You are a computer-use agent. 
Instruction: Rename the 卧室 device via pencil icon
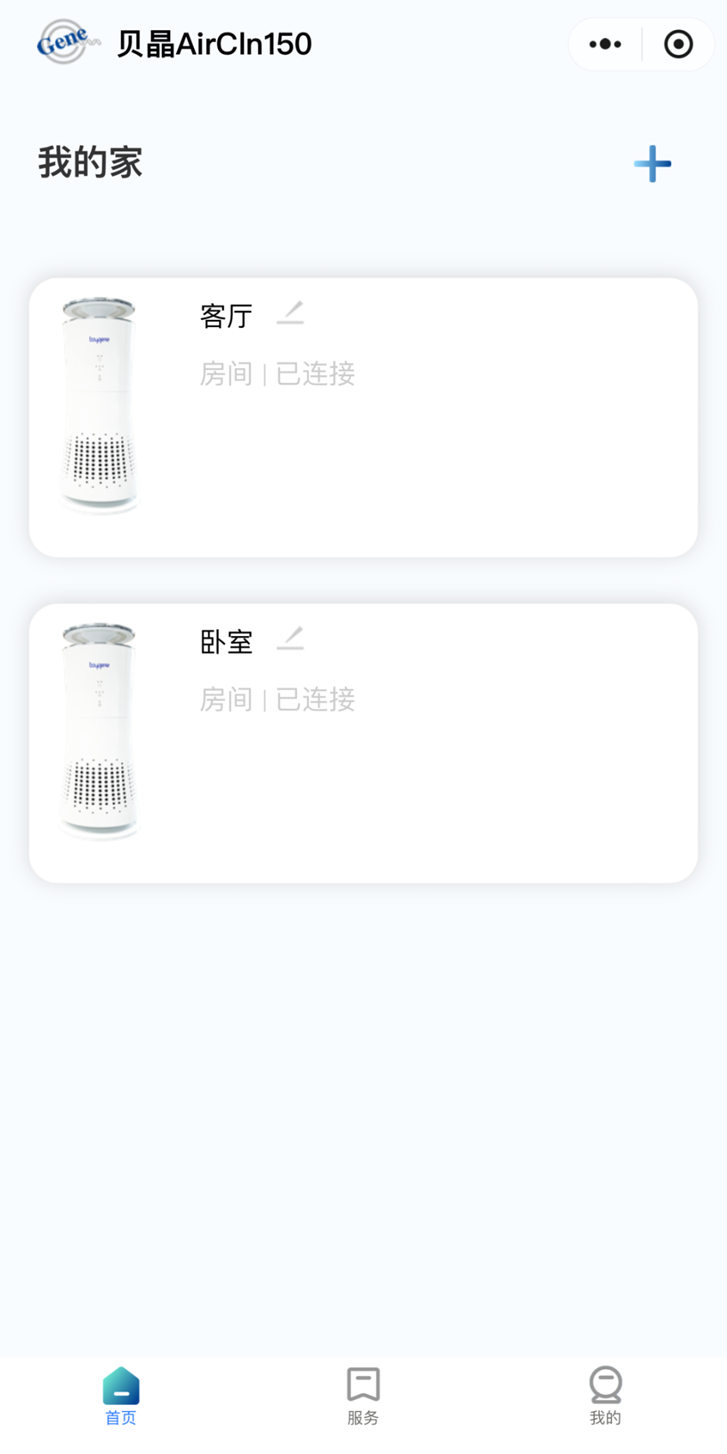(x=290, y=638)
